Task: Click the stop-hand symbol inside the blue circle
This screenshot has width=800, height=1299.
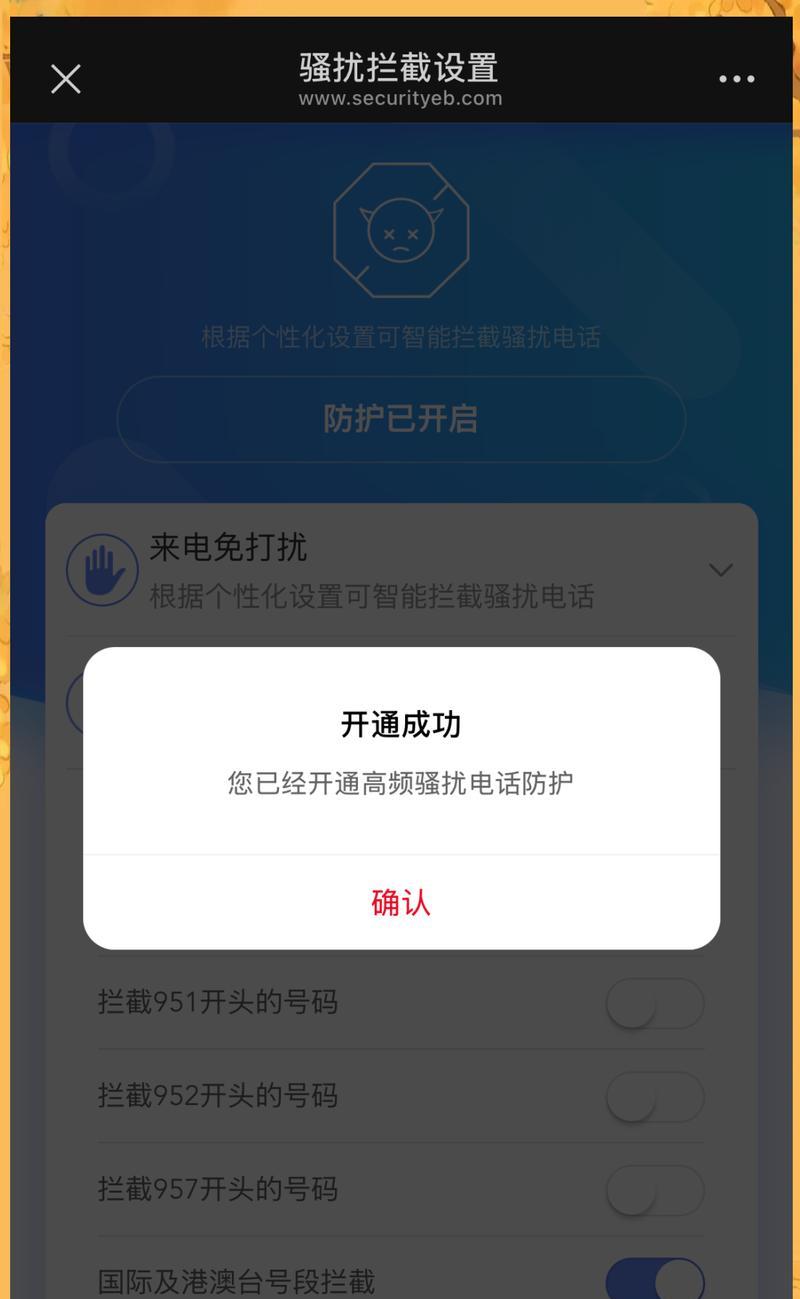Action: pyautogui.click(x=102, y=568)
